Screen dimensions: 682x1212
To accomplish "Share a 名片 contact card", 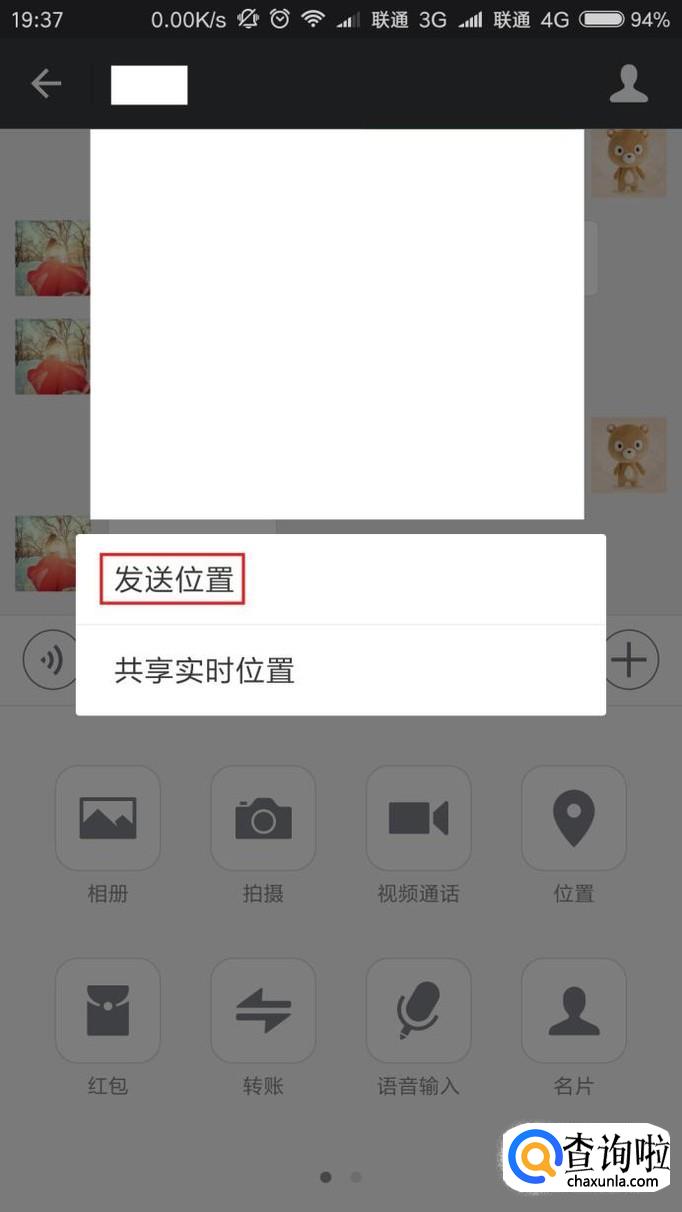I will coord(574,1010).
